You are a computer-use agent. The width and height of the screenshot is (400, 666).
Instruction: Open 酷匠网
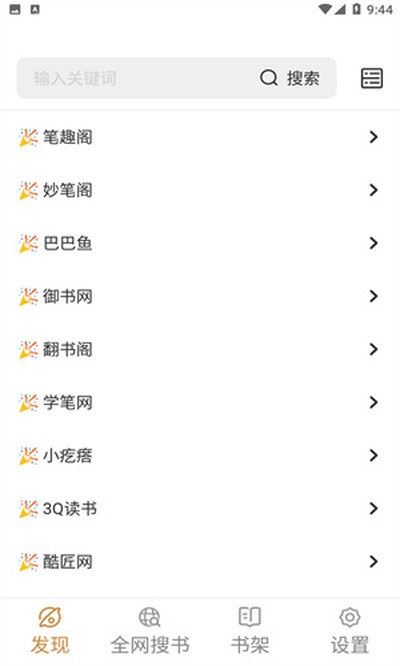click(200, 562)
